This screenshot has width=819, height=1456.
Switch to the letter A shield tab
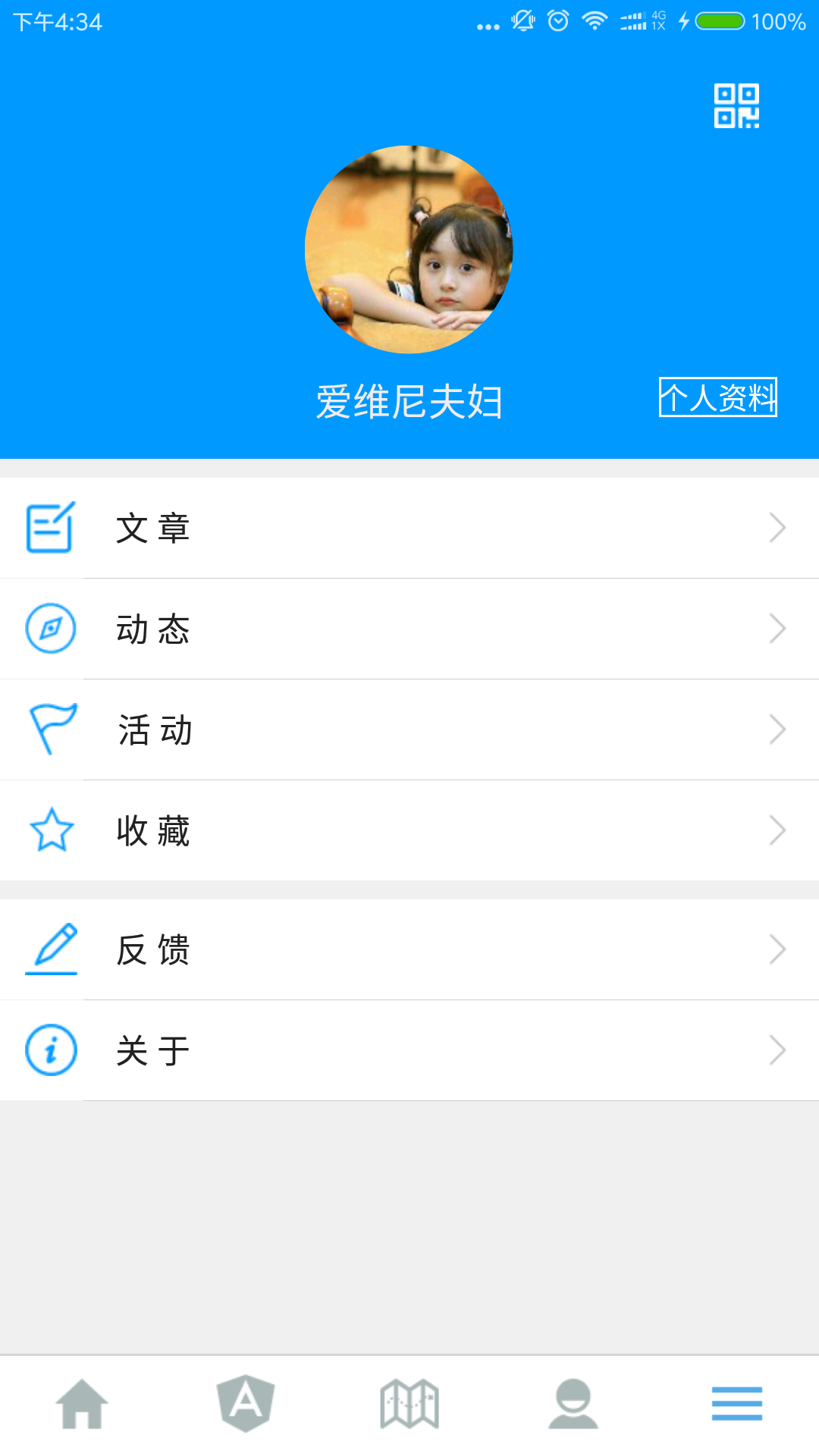pos(246,1404)
